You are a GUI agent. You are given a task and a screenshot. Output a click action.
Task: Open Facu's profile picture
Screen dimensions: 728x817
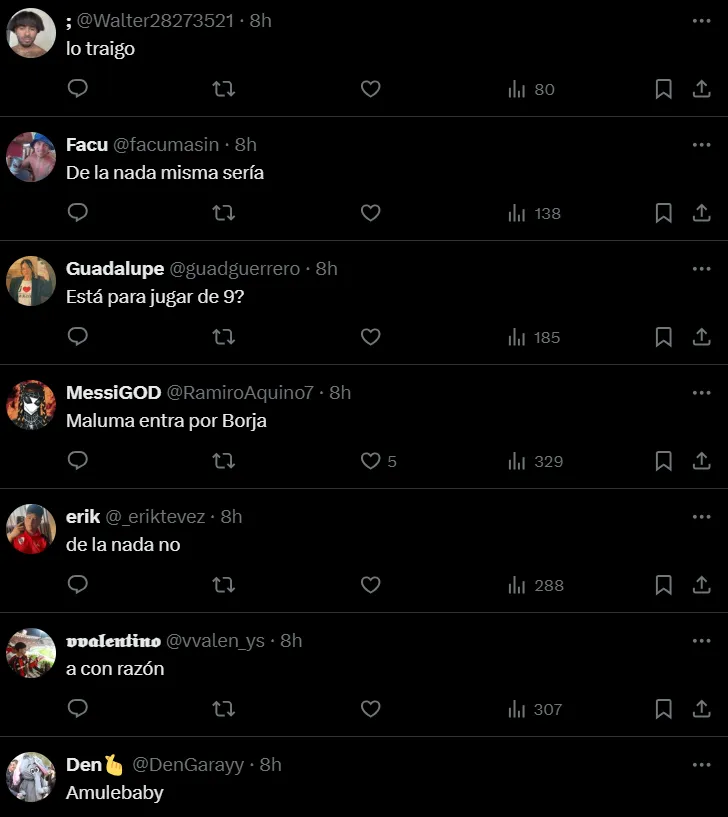click(x=31, y=157)
